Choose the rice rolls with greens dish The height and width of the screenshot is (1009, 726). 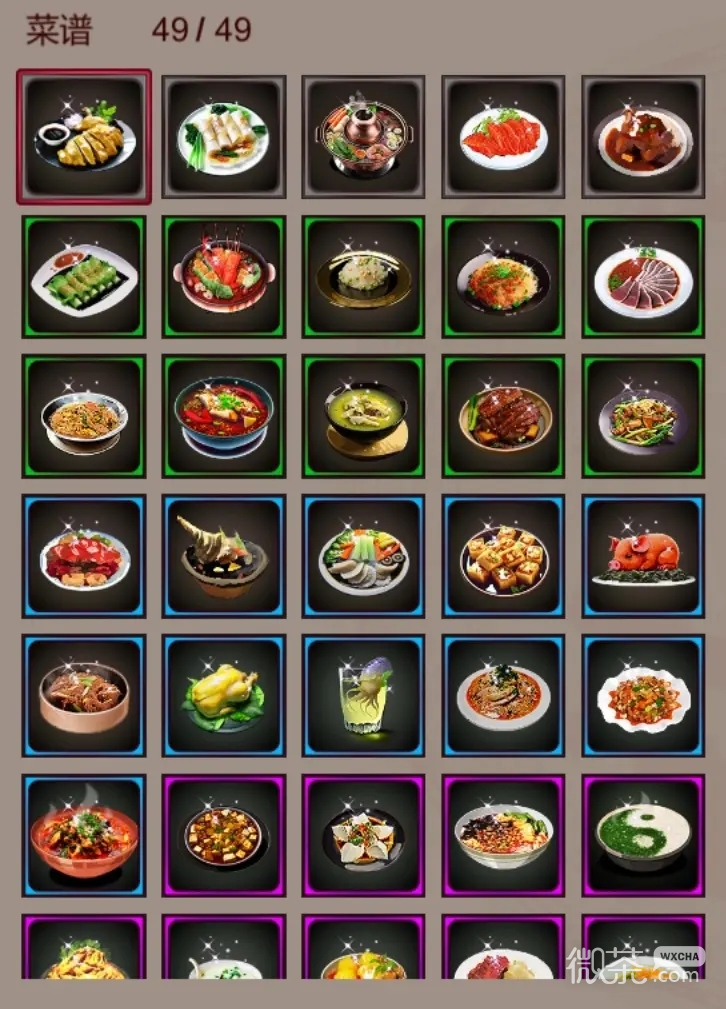(x=224, y=136)
